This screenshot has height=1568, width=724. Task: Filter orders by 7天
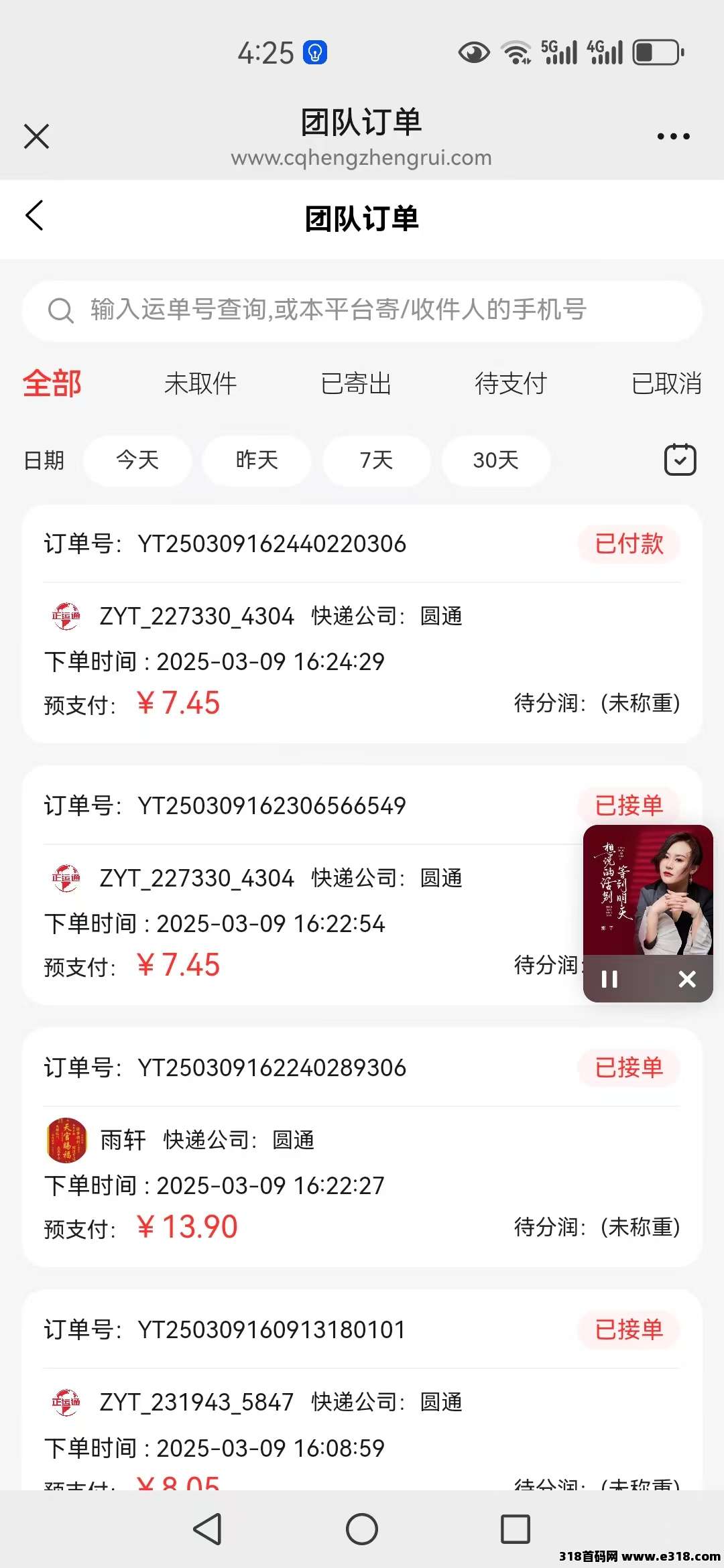pyautogui.click(x=376, y=460)
